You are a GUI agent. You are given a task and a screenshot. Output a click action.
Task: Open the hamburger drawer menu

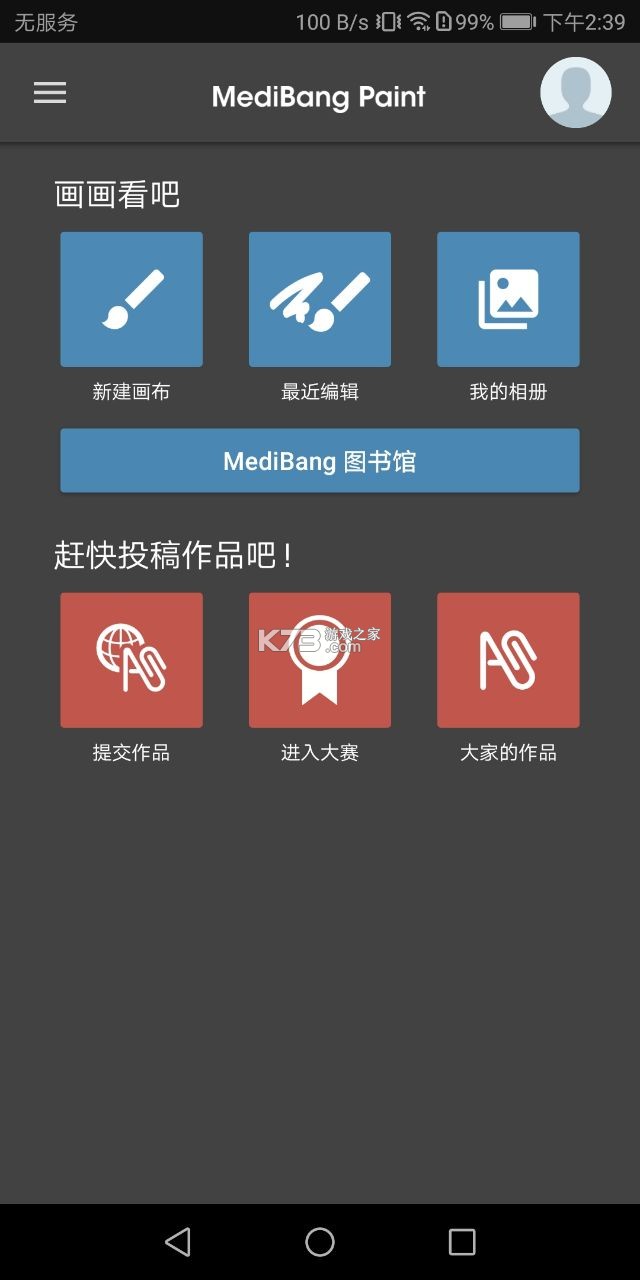pyautogui.click(x=50, y=93)
